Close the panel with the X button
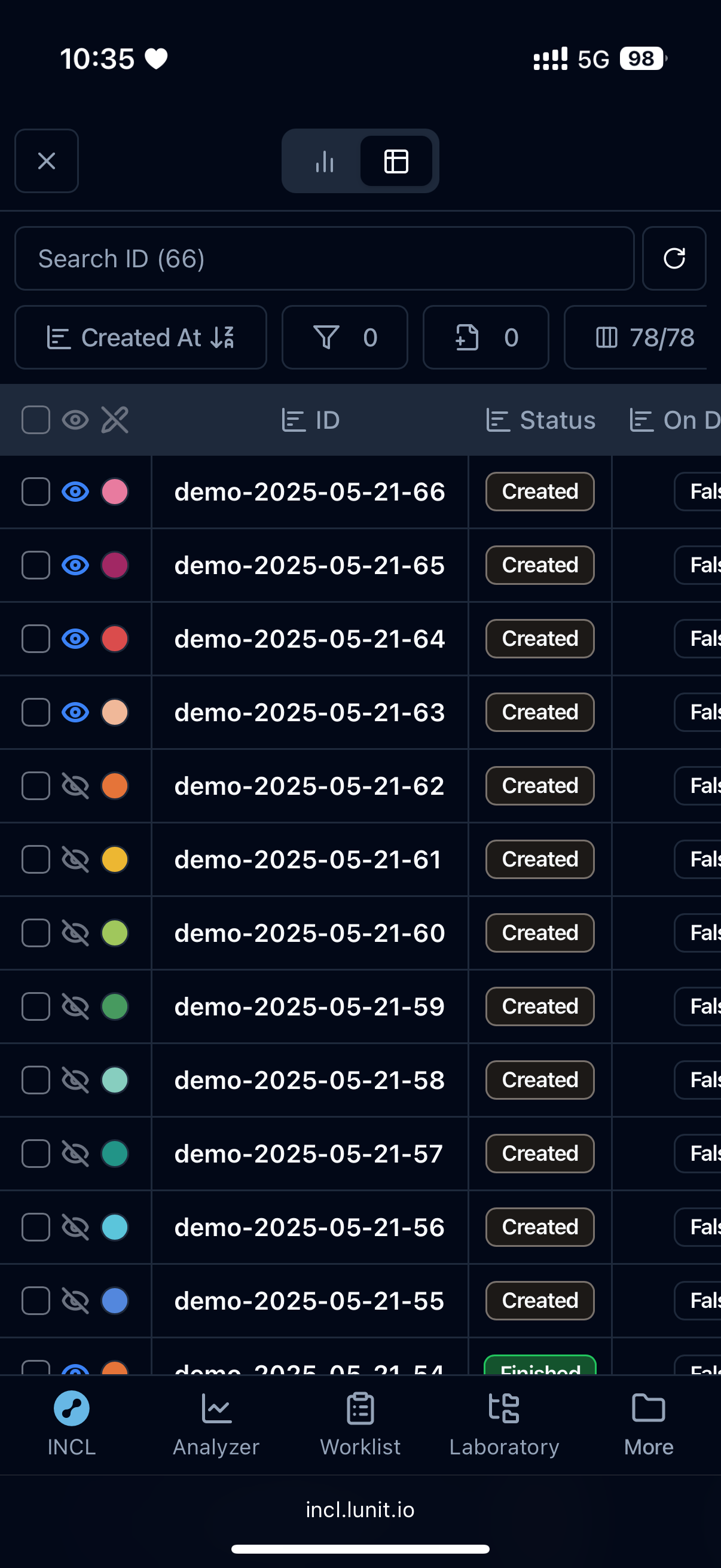The image size is (721, 1568). 46,161
